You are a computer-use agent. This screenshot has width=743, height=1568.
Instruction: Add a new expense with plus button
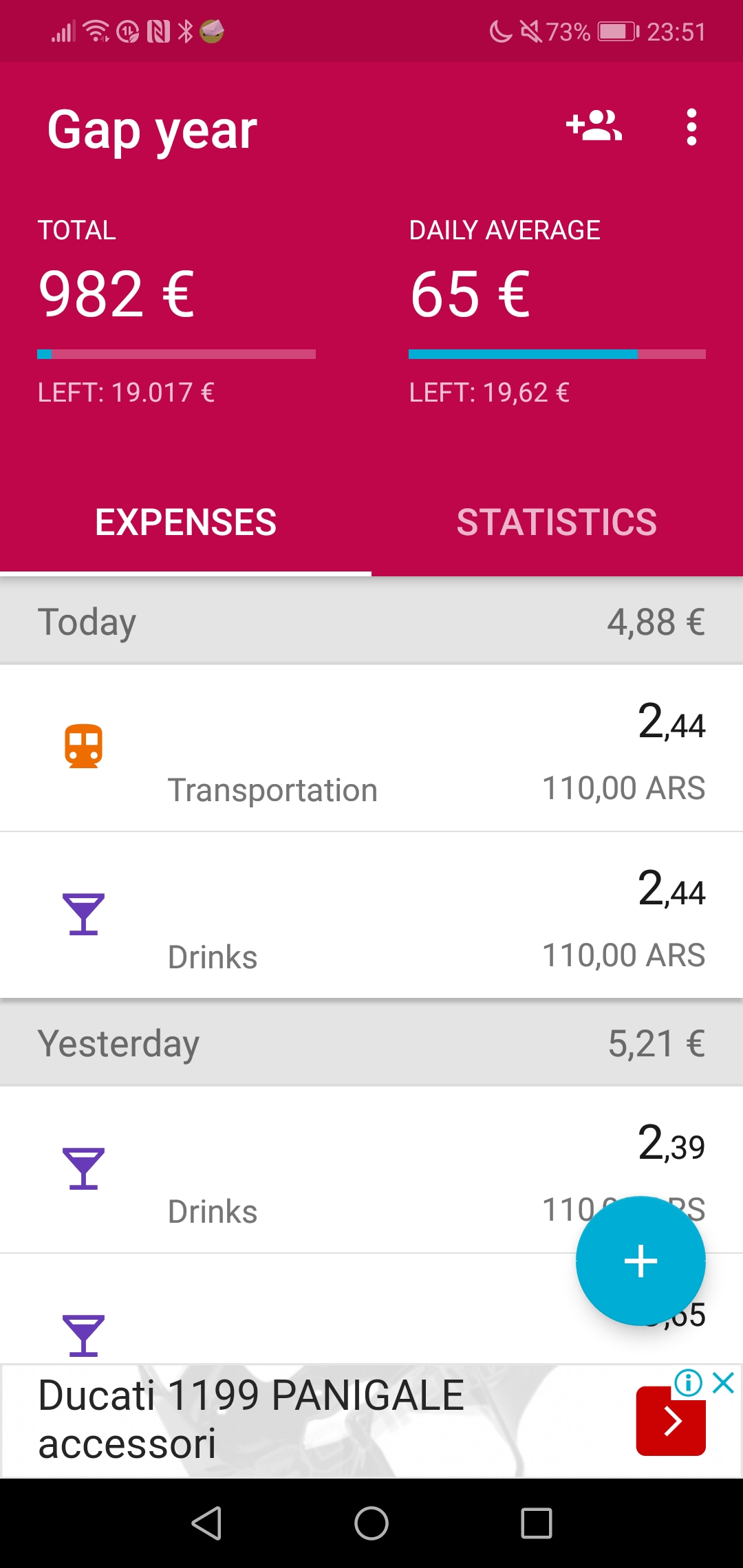[640, 1261]
